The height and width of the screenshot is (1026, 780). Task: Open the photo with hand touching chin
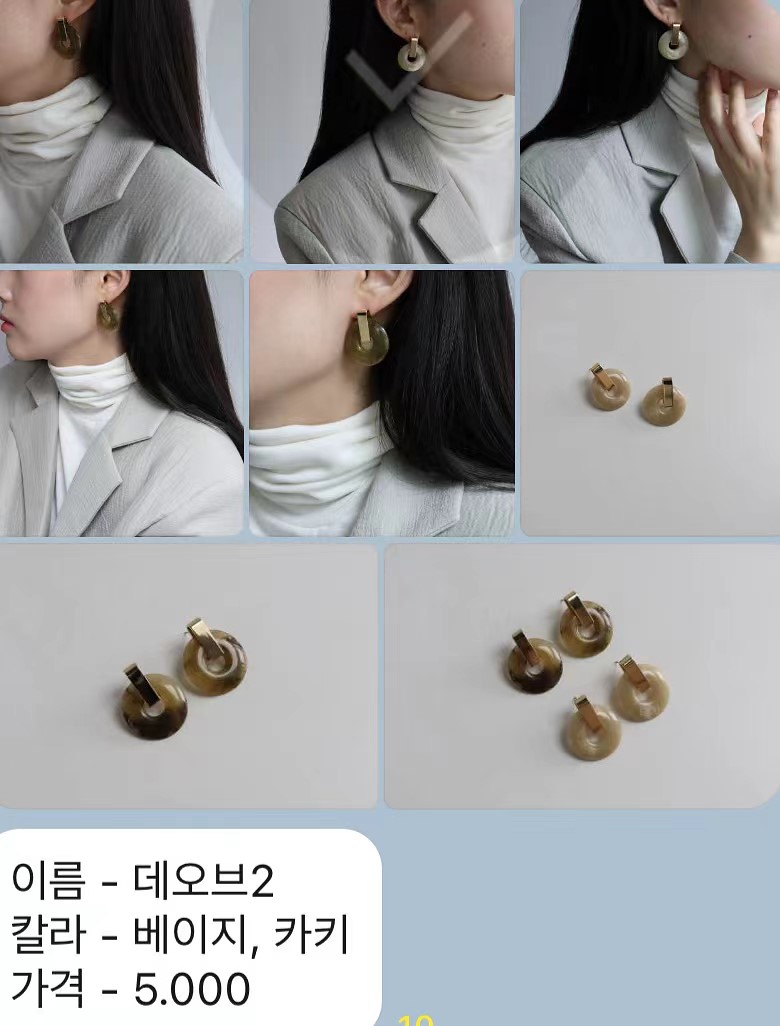pyautogui.click(x=650, y=130)
